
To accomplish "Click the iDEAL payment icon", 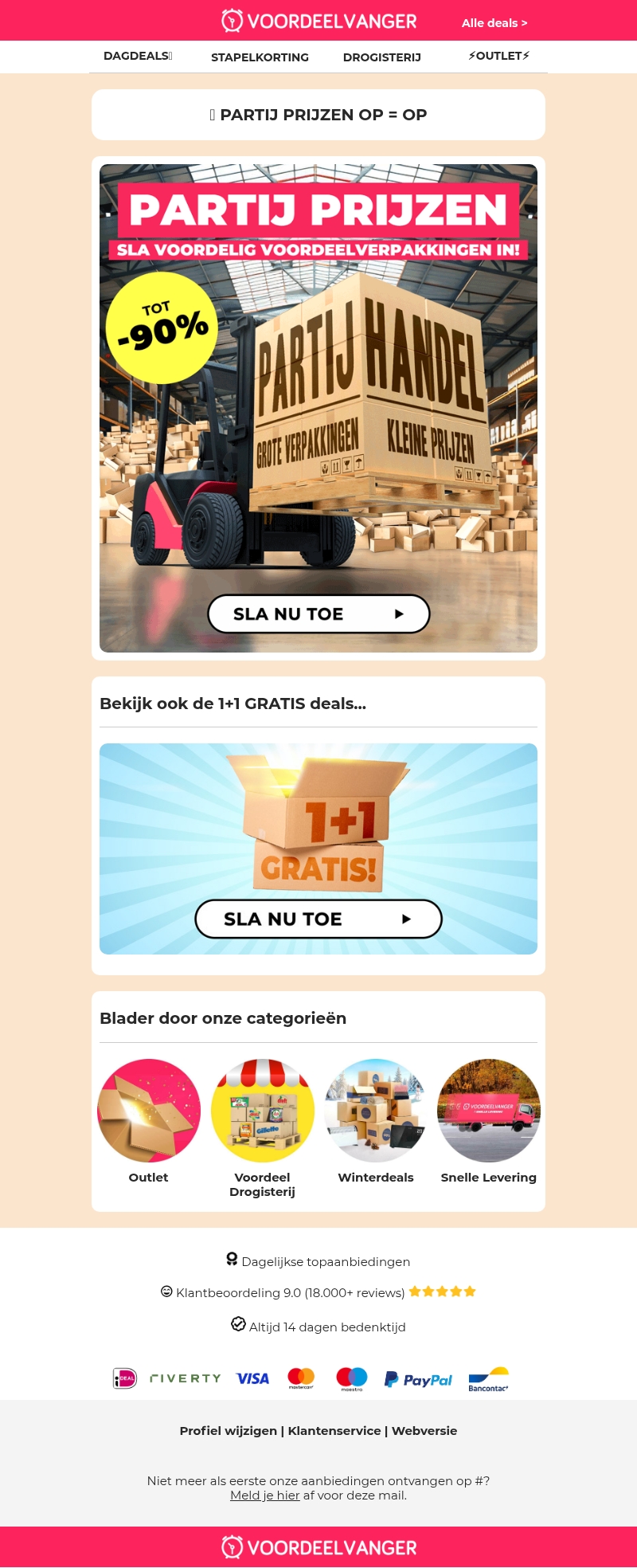I will 124,1378.
